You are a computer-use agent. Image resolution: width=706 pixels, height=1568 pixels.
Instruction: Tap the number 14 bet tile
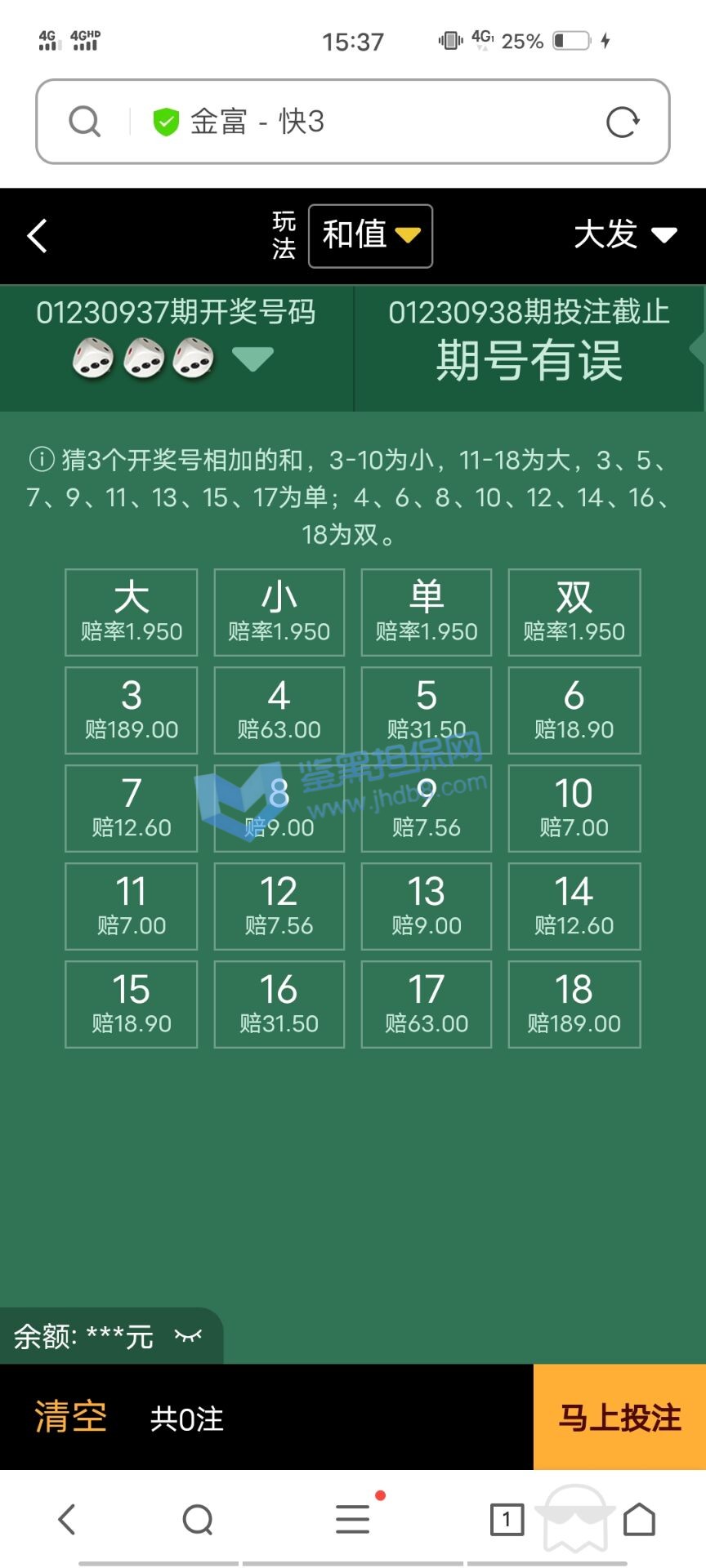574,906
